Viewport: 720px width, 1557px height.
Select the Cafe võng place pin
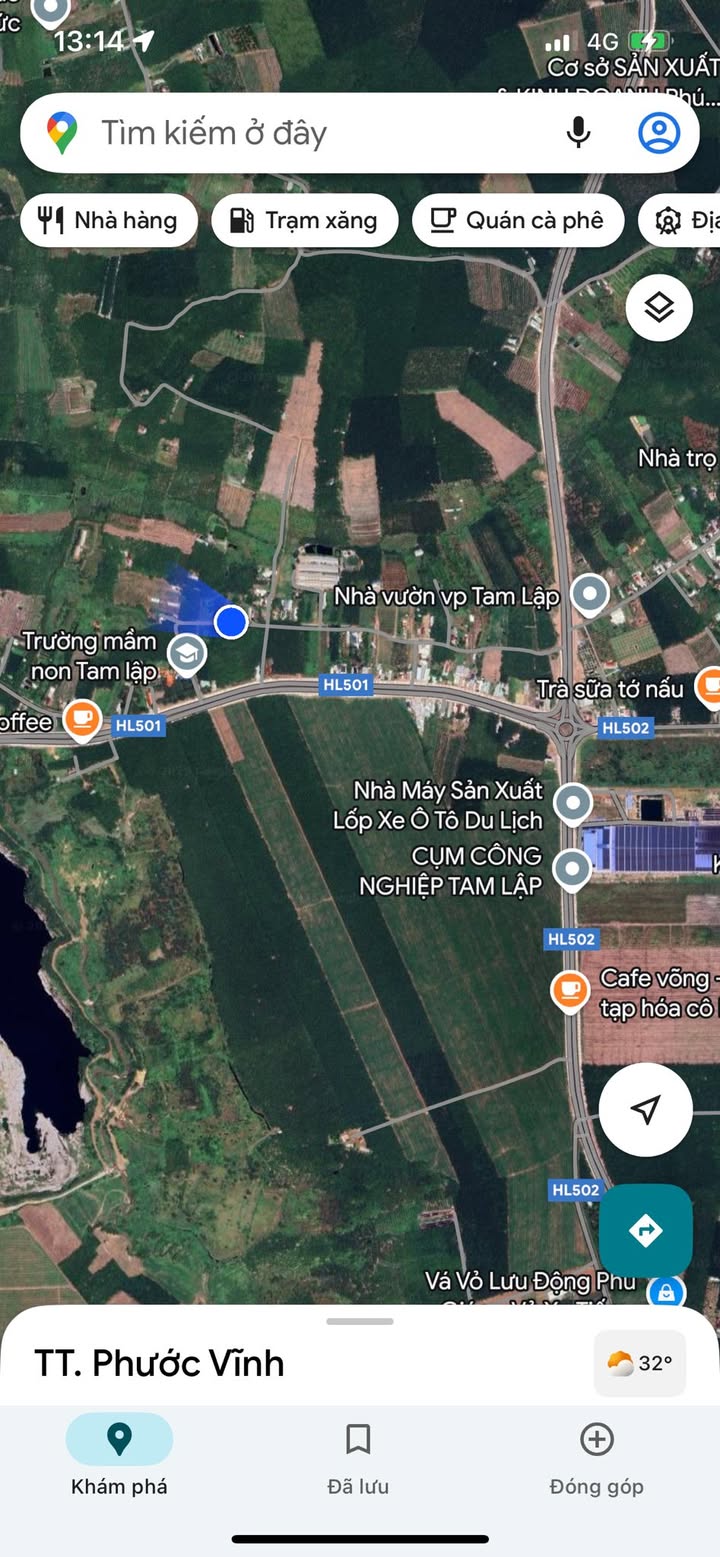(x=570, y=990)
